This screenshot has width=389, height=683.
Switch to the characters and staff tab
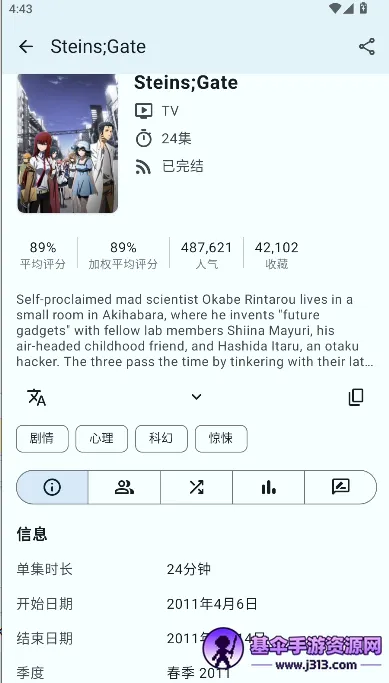click(124, 487)
